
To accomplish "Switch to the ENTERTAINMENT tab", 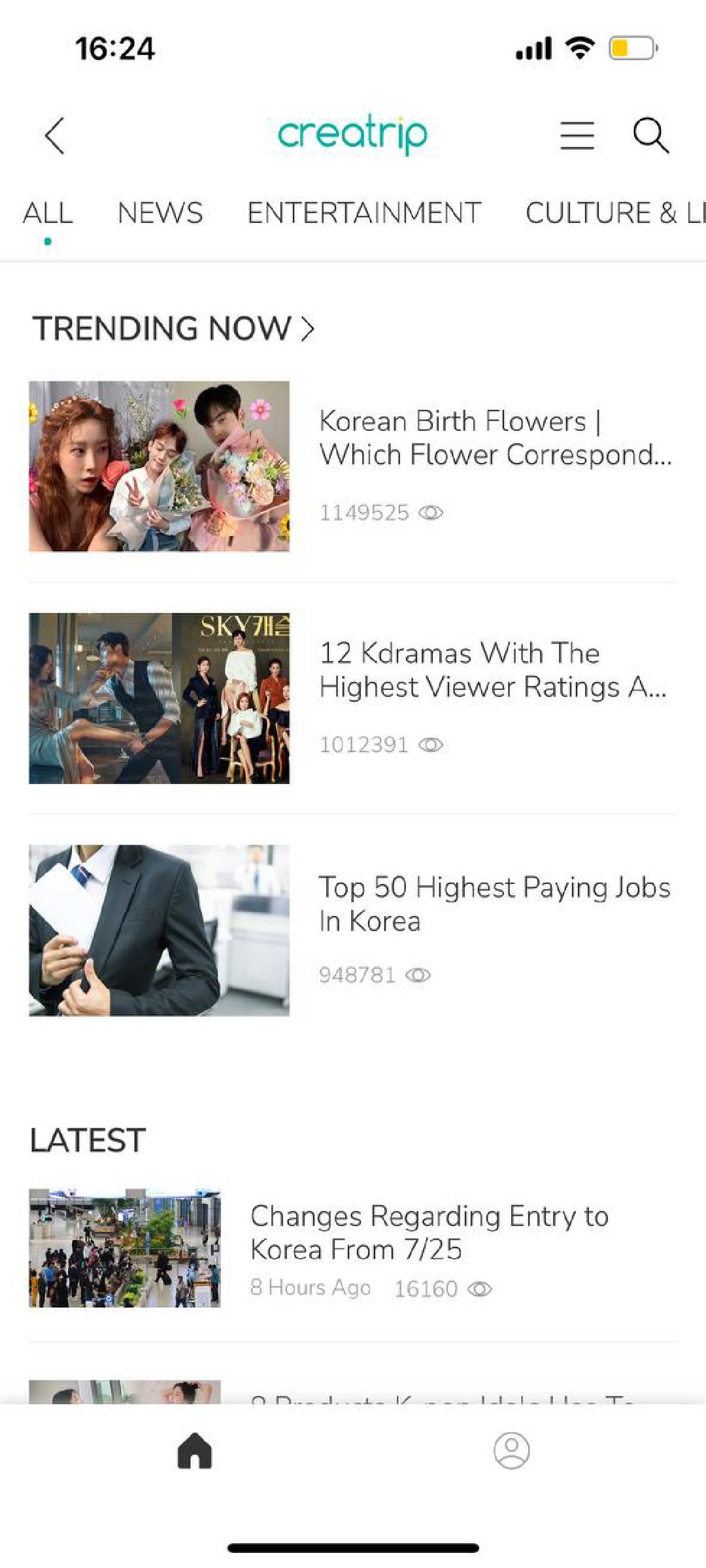I will (364, 213).
